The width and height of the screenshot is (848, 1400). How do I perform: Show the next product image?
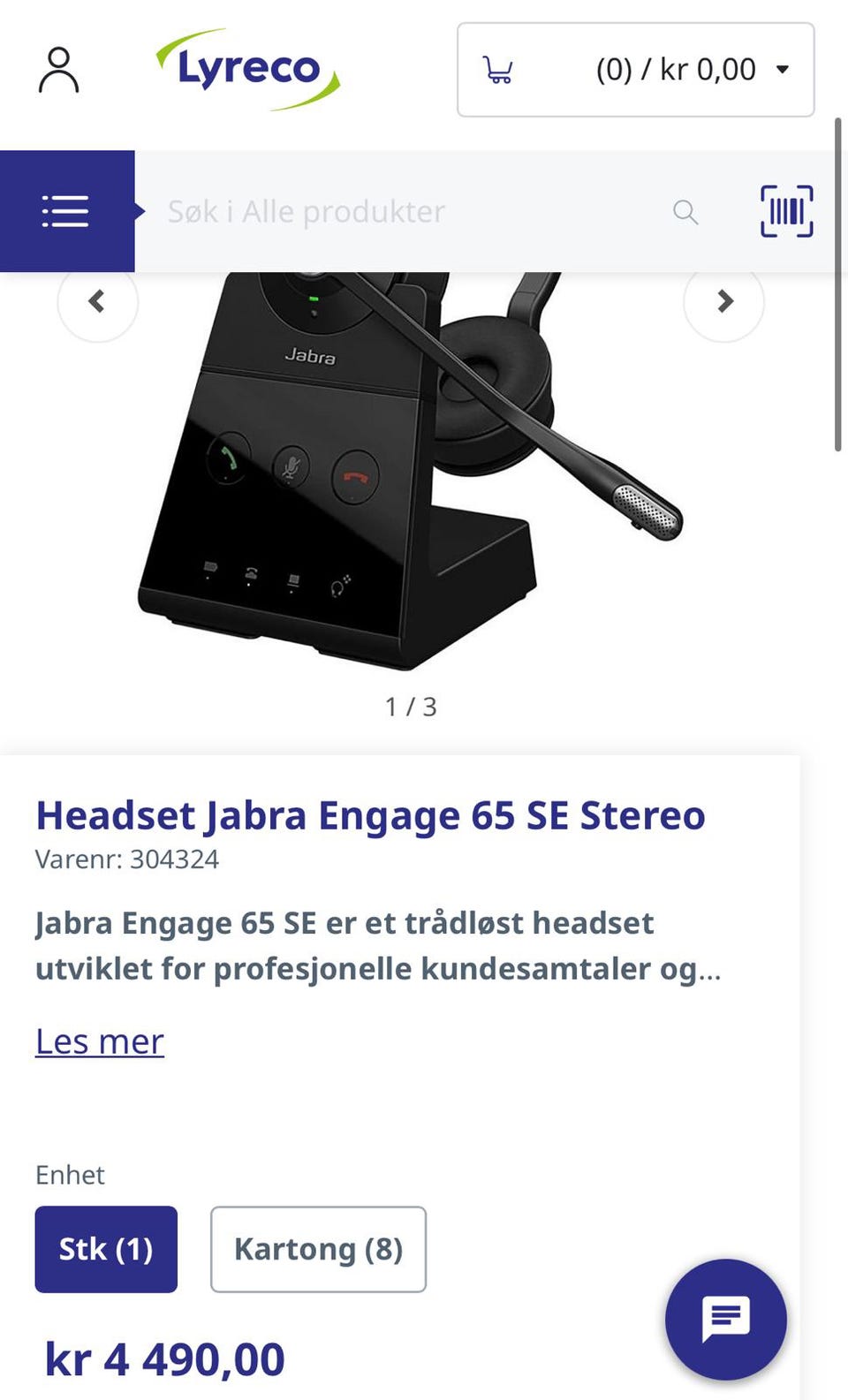(723, 301)
